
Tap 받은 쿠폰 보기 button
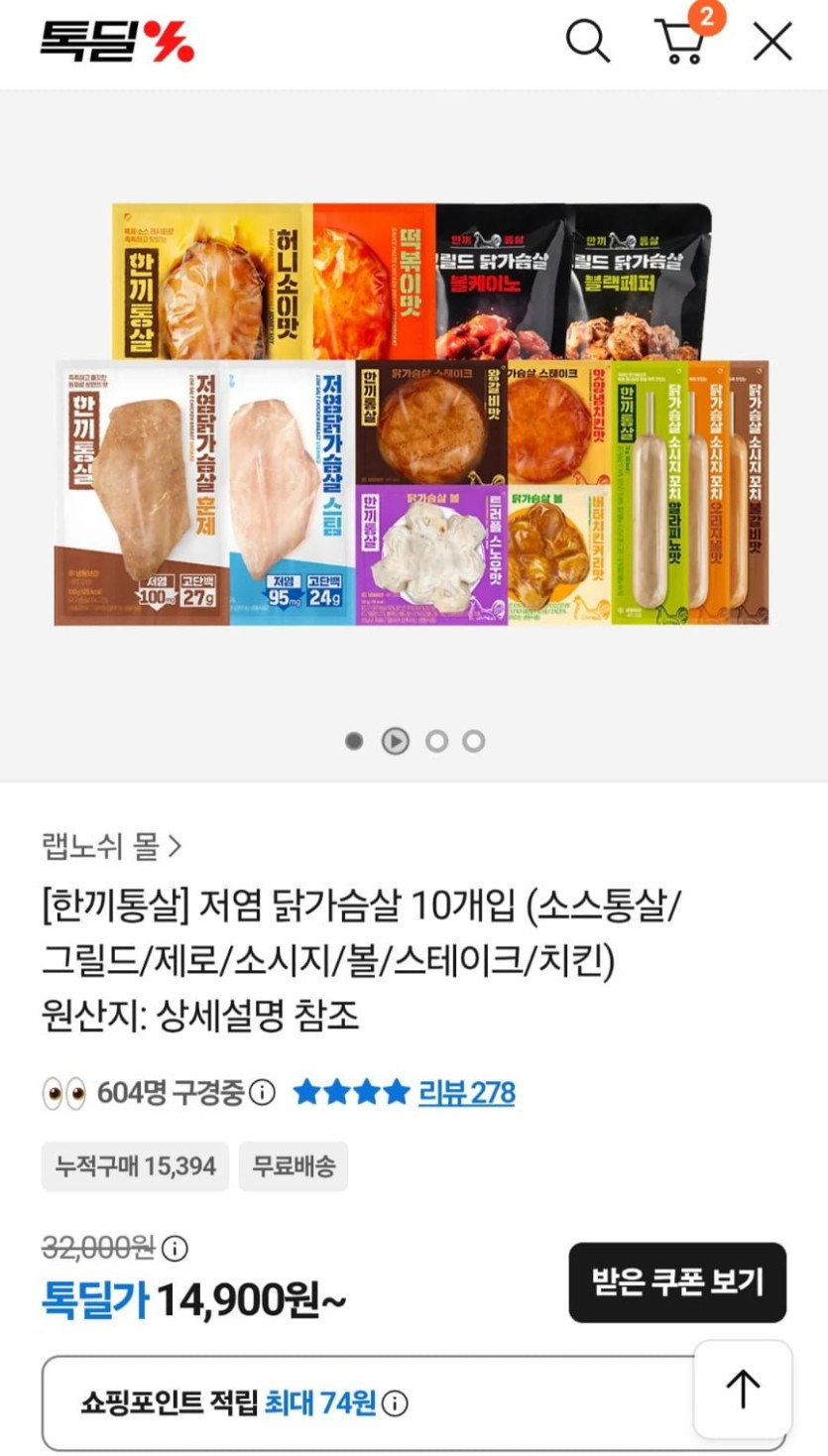pyautogui.click(x=677, y=1282)
